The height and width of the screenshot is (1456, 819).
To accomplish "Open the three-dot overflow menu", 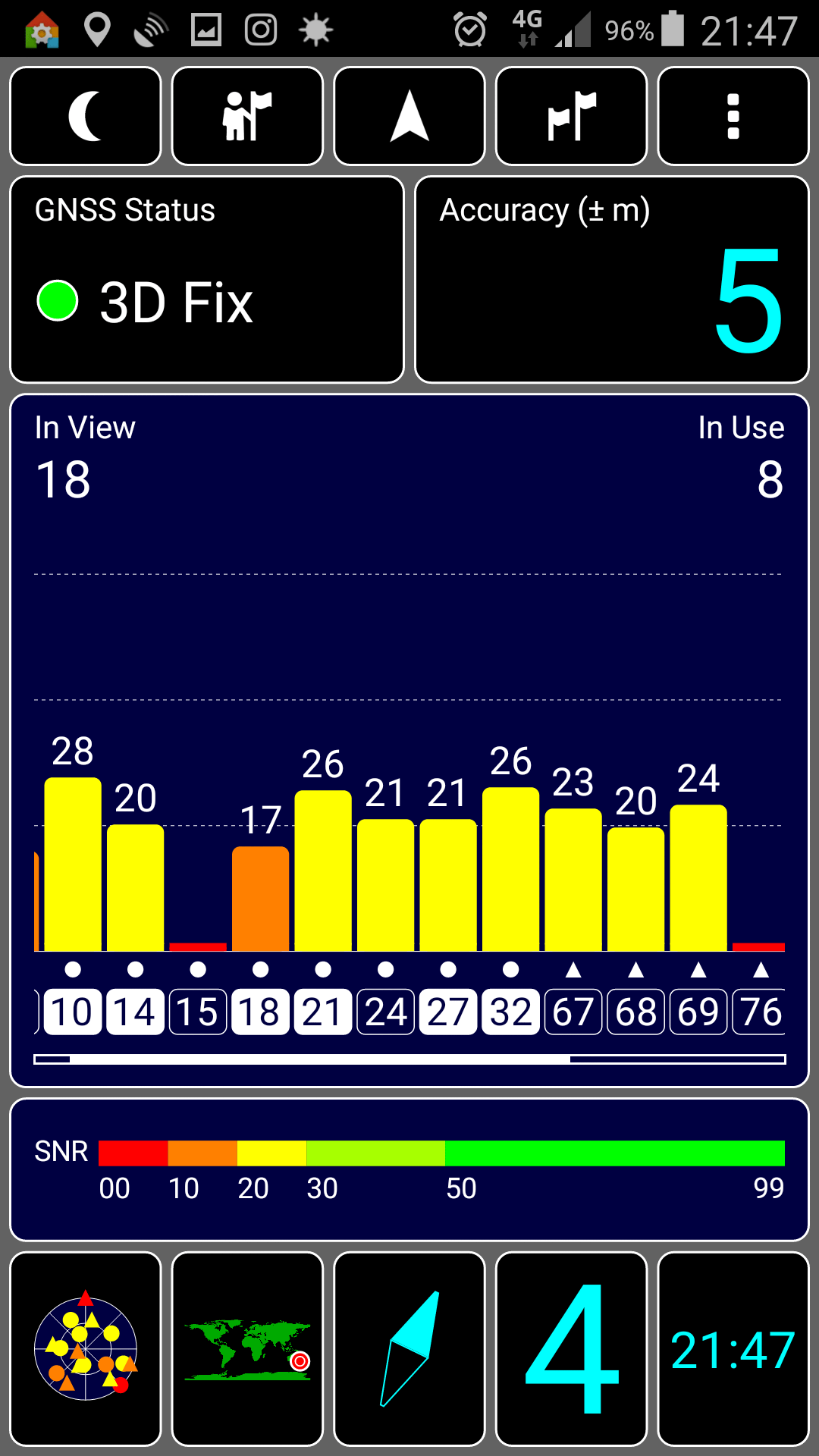I will click(x=733, y=116).
